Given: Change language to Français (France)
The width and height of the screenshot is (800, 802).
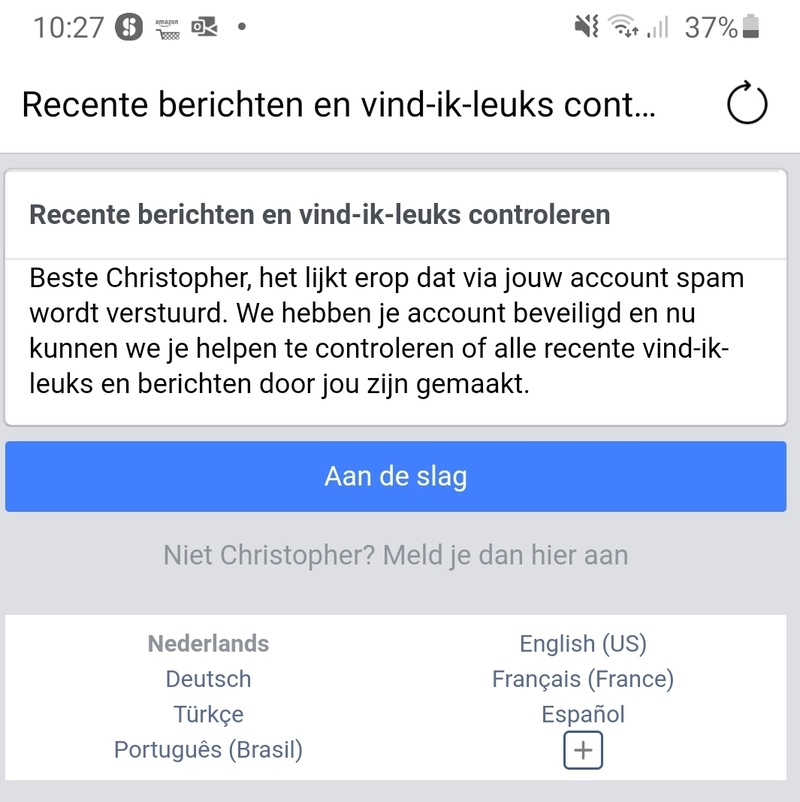Looking at the screenshot, I should click(582, 679).
